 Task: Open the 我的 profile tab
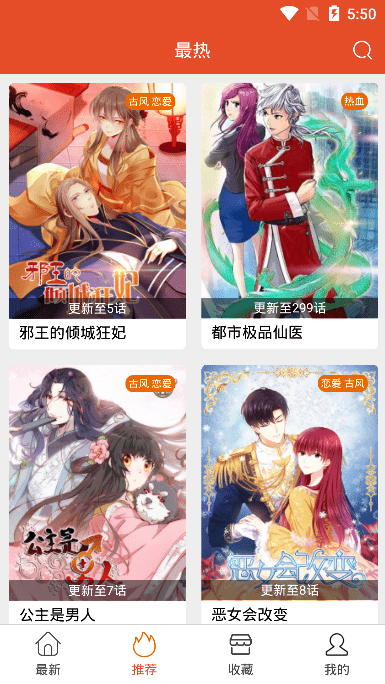coord(337,654)
